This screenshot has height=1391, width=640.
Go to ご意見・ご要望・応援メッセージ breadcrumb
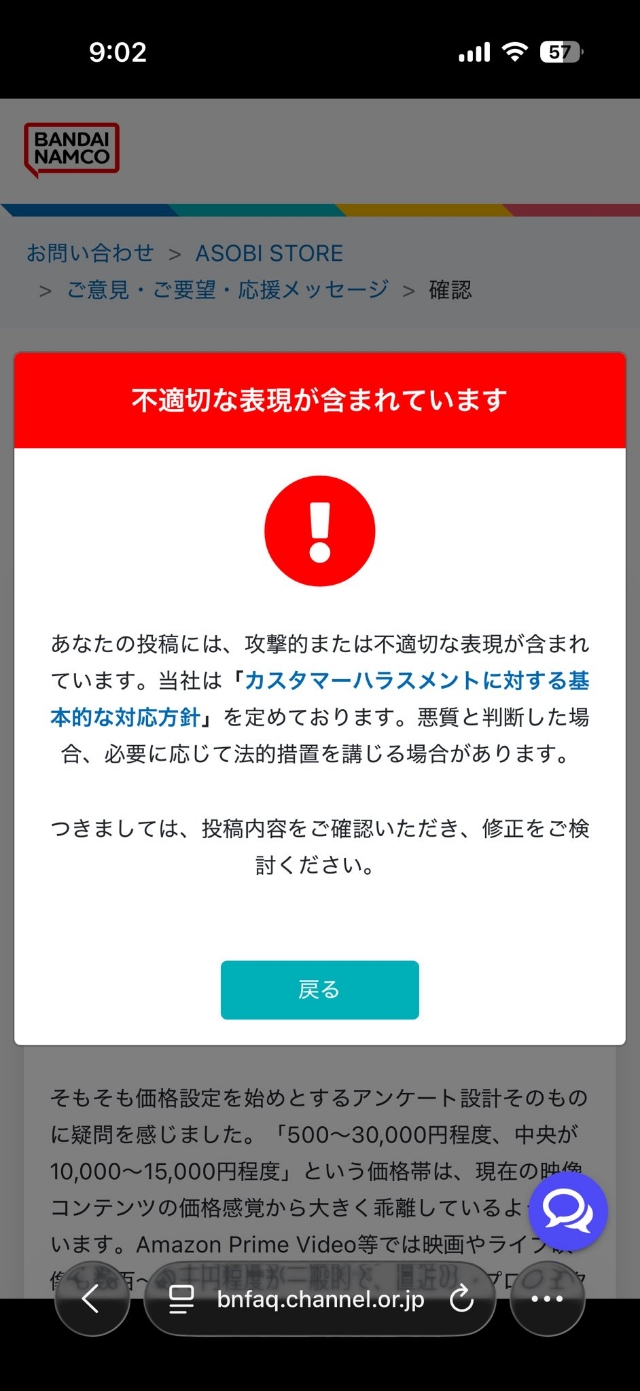click(x=228, y=290)
